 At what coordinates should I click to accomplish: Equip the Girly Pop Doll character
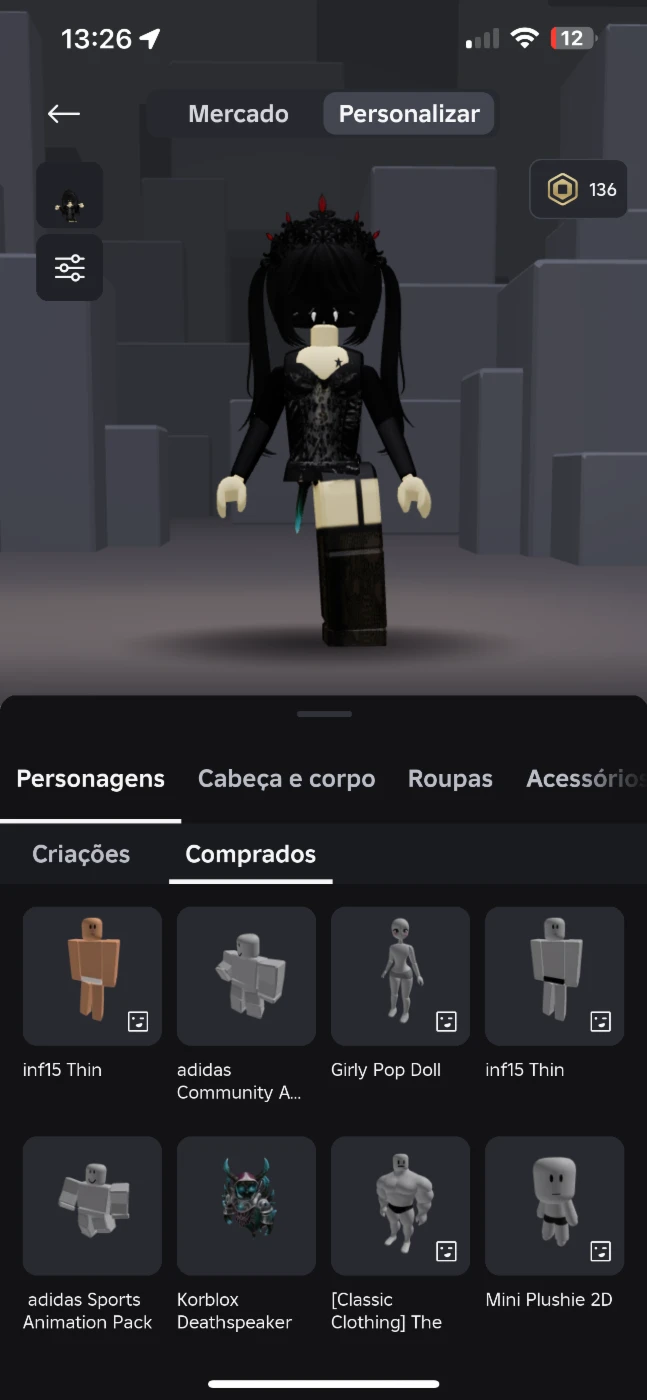pos(400,976)
